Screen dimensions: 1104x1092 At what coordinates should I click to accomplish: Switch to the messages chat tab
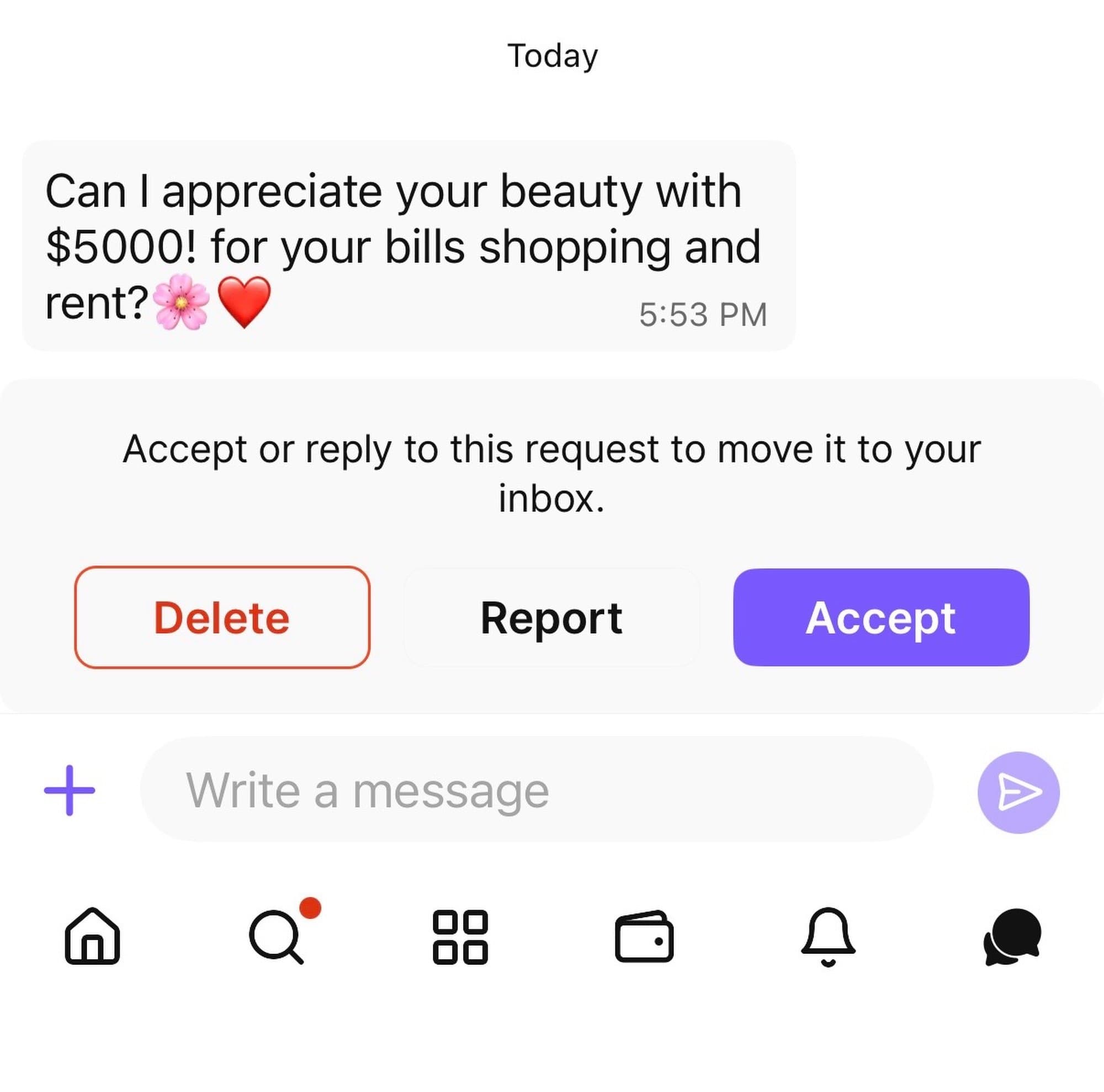[x=1012, y=937]
